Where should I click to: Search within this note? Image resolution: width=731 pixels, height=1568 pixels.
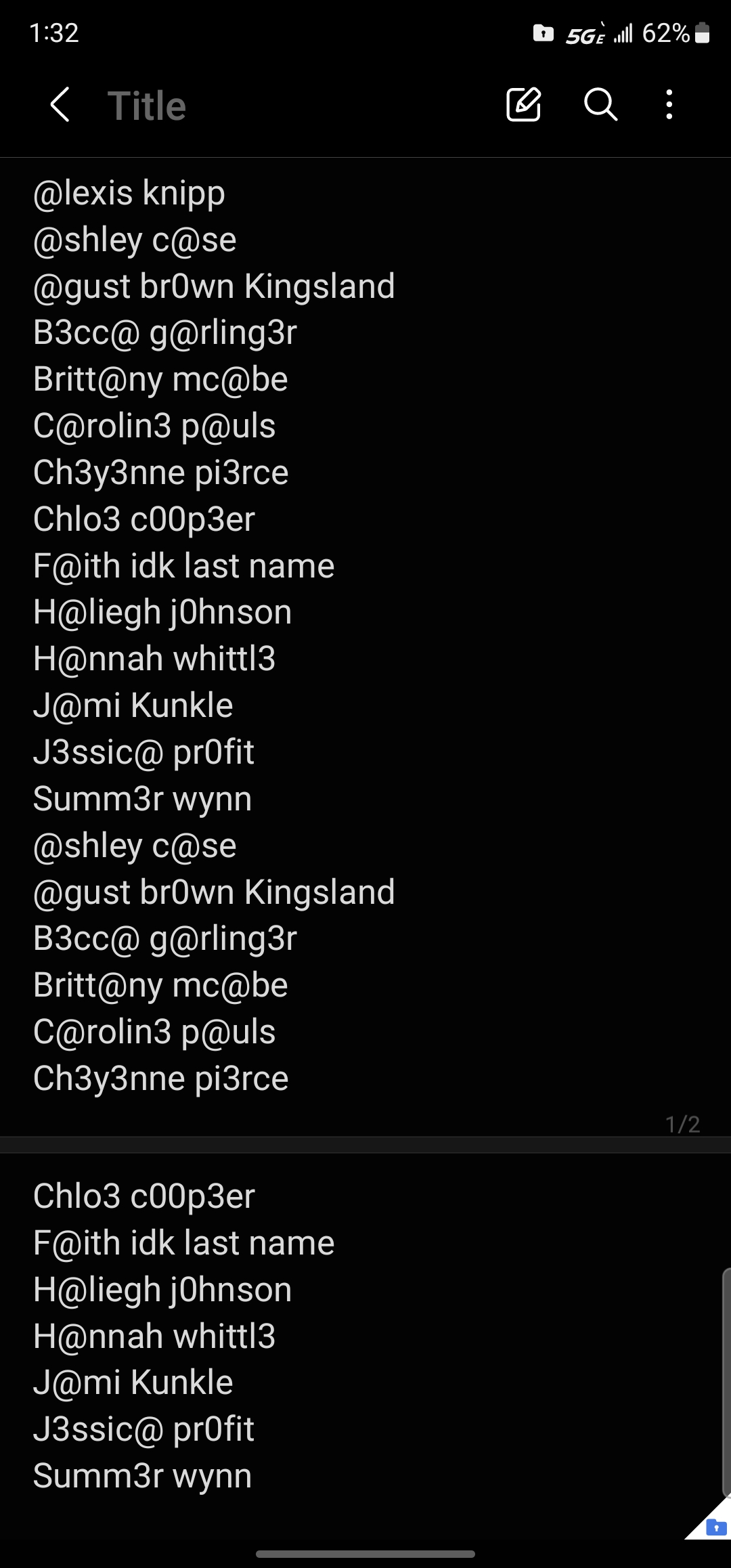pos(600,104)
